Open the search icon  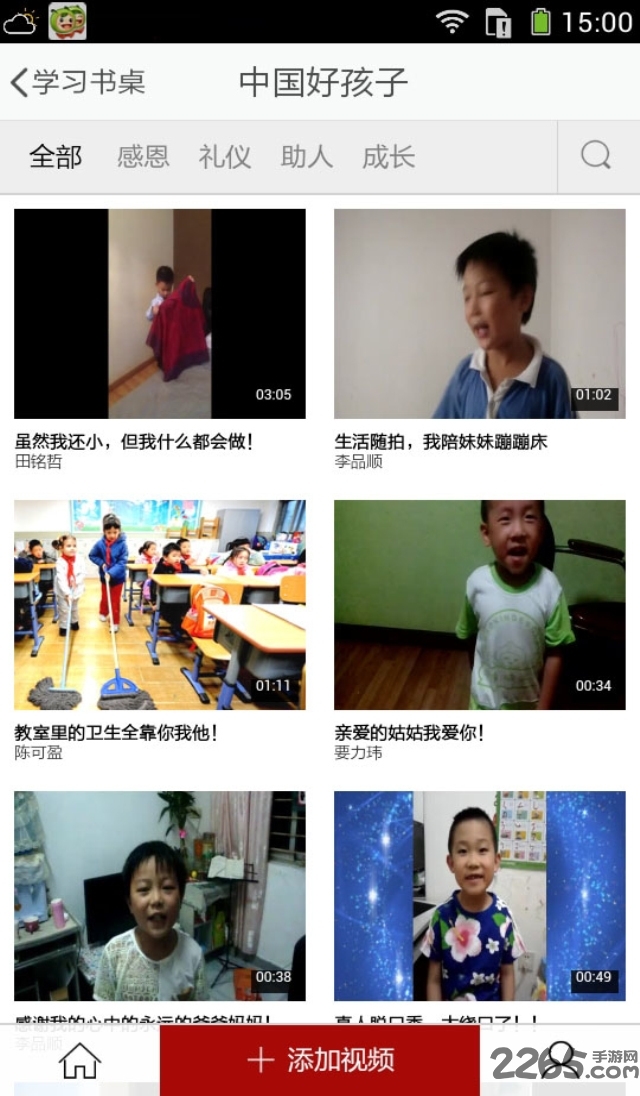pyautogui.click(x=596, y=156)
